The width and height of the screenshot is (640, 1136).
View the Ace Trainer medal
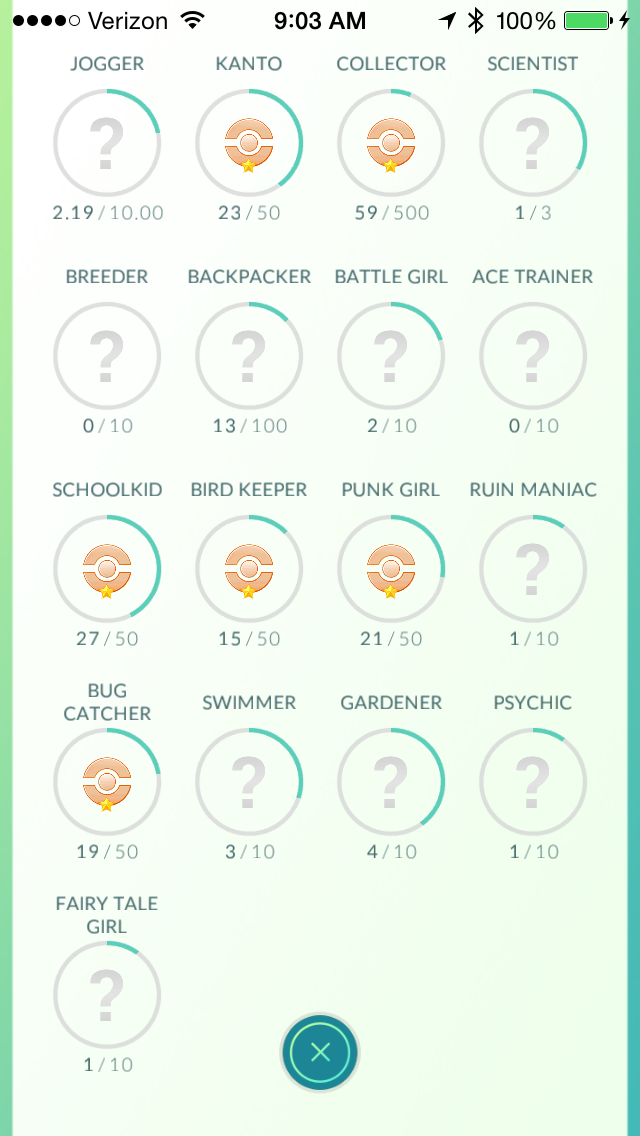533,356
